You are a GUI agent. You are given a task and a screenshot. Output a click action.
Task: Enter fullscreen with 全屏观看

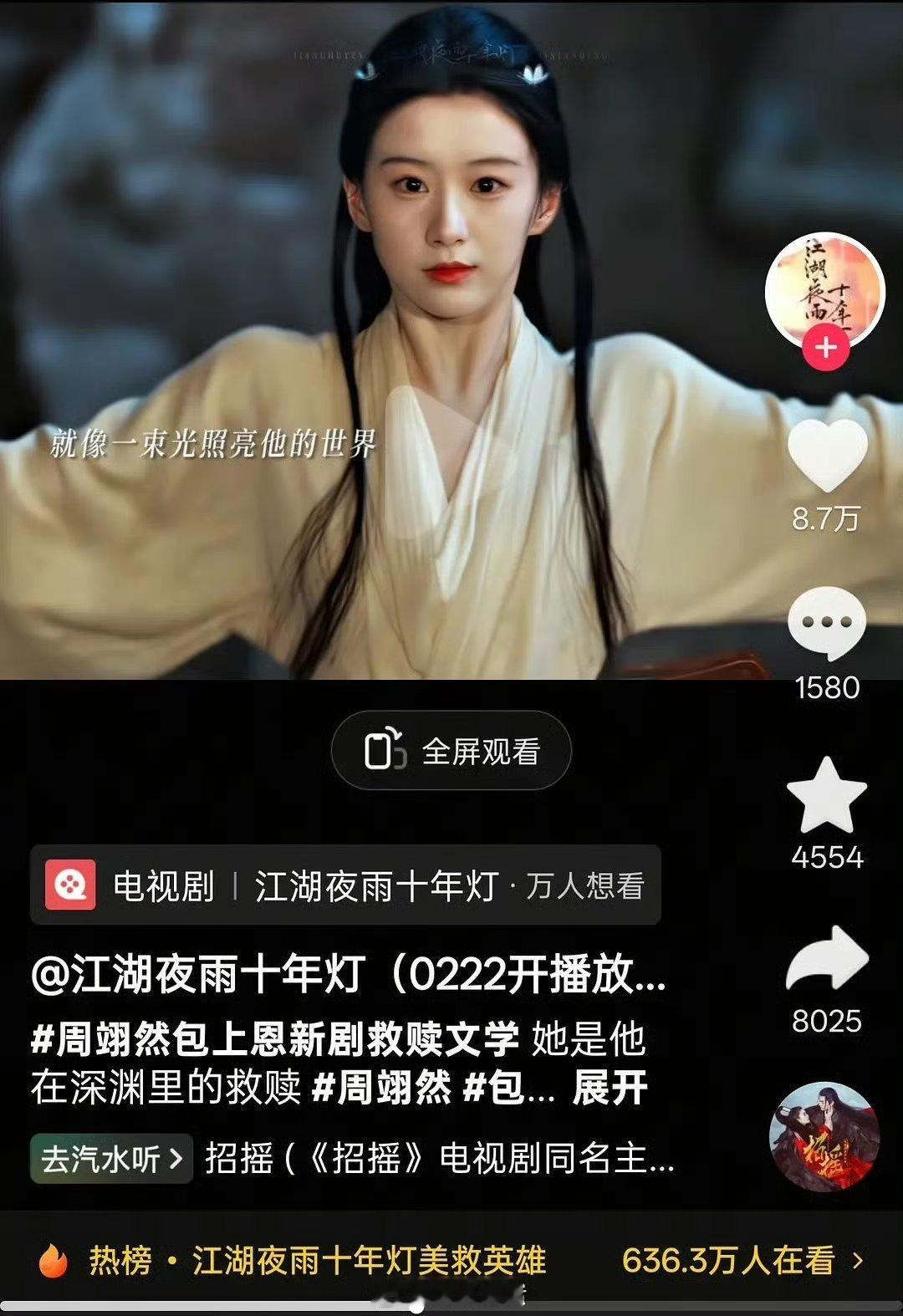451,752
